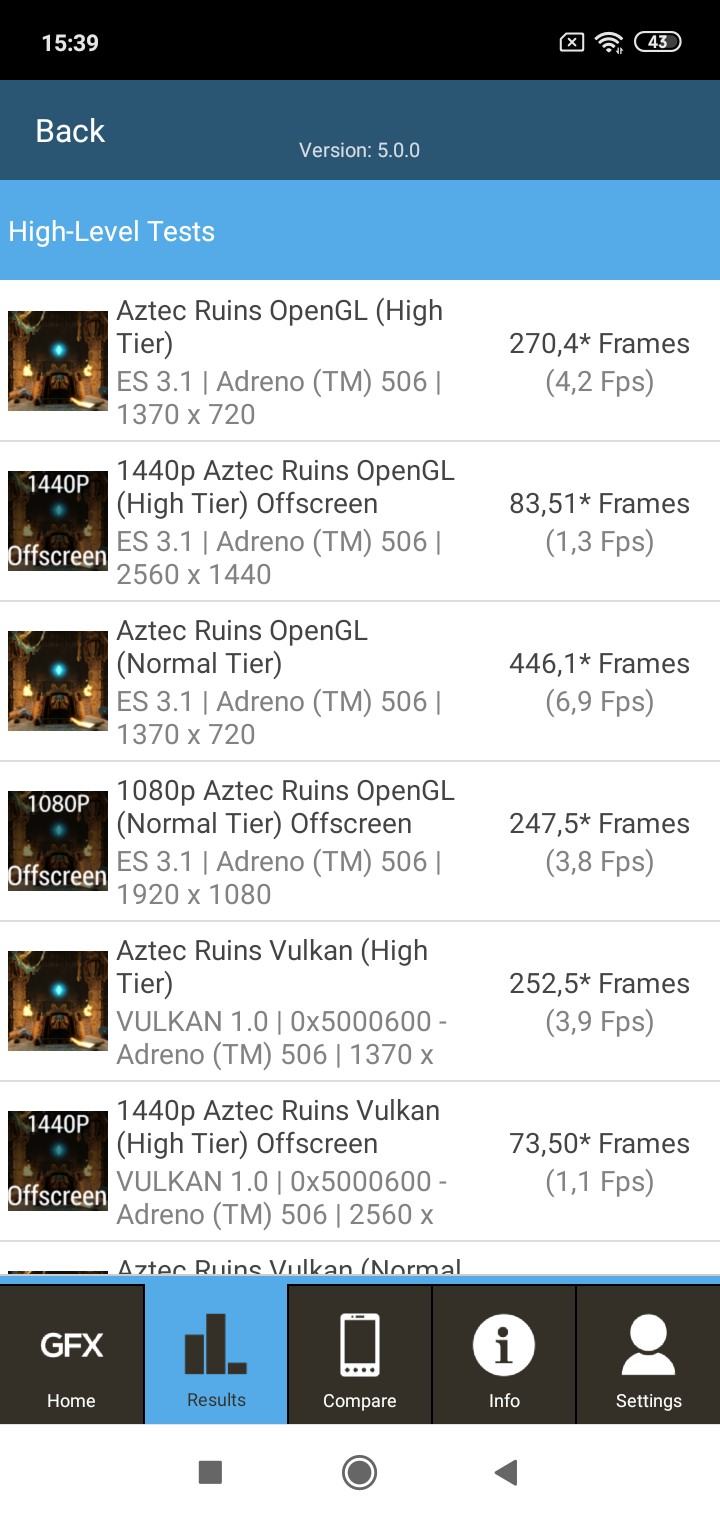Tap the system back arrow

click(506, 1472)
